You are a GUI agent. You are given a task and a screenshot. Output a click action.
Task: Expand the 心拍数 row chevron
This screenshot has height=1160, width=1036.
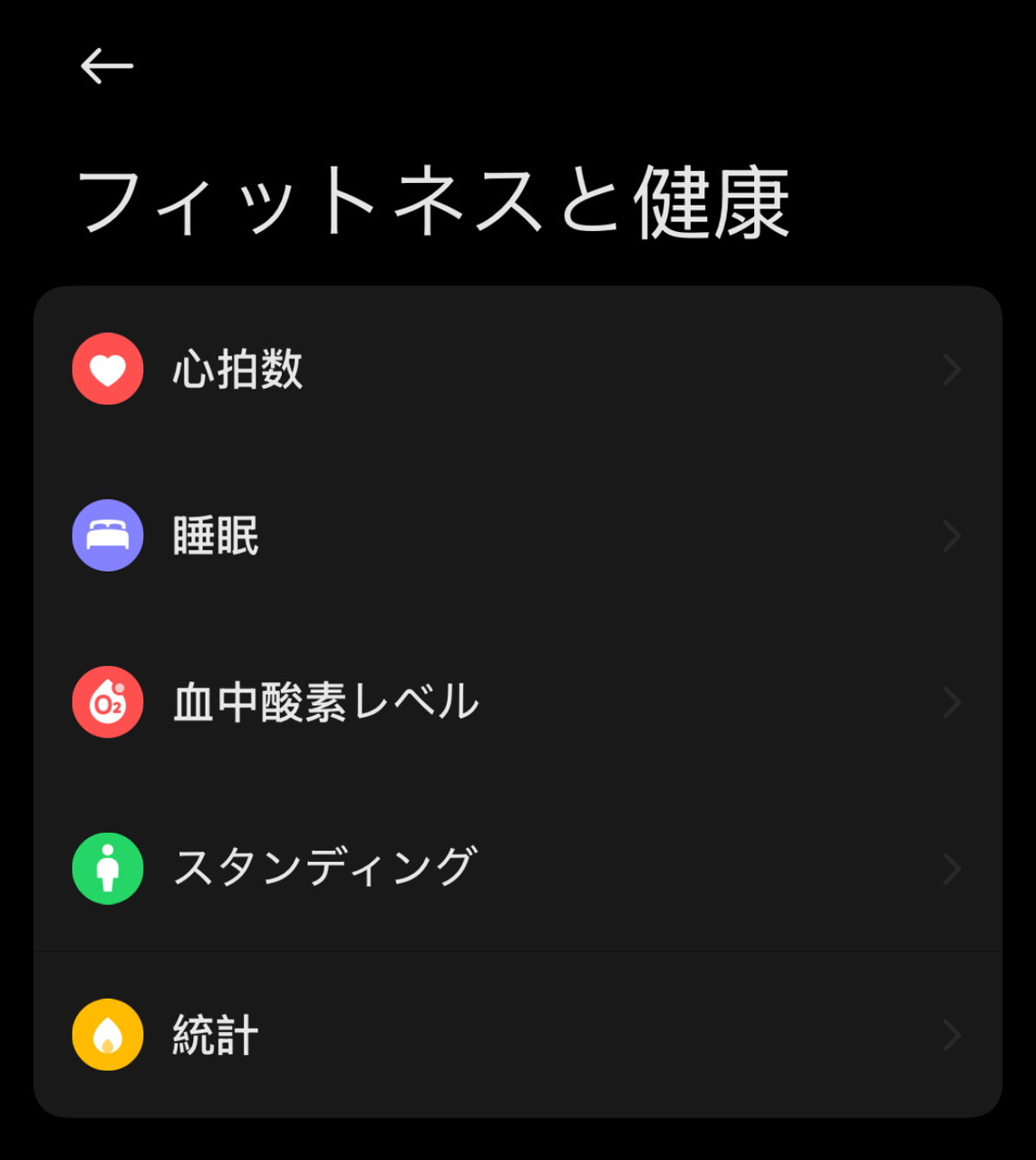[951, 369]
